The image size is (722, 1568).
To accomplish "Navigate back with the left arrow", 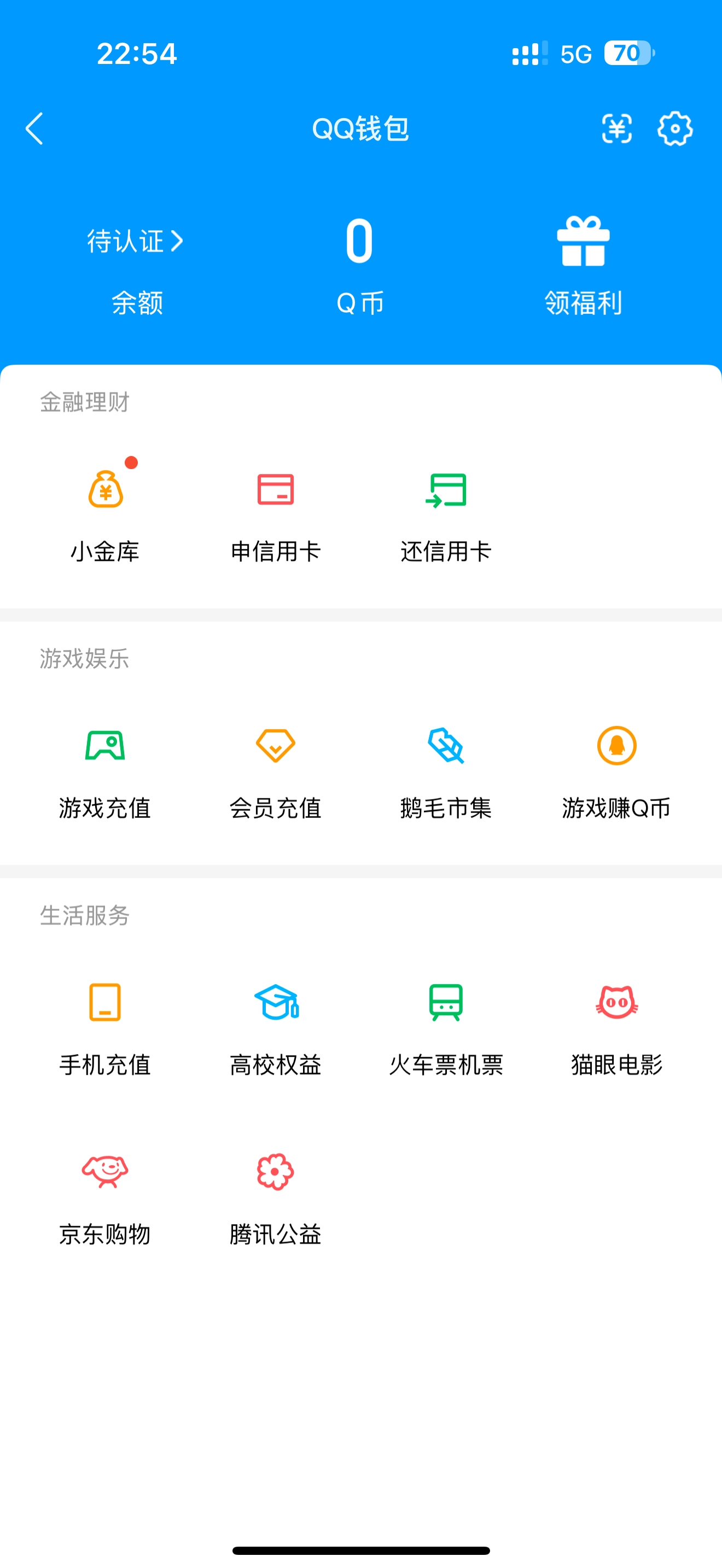I will point(34,129).
